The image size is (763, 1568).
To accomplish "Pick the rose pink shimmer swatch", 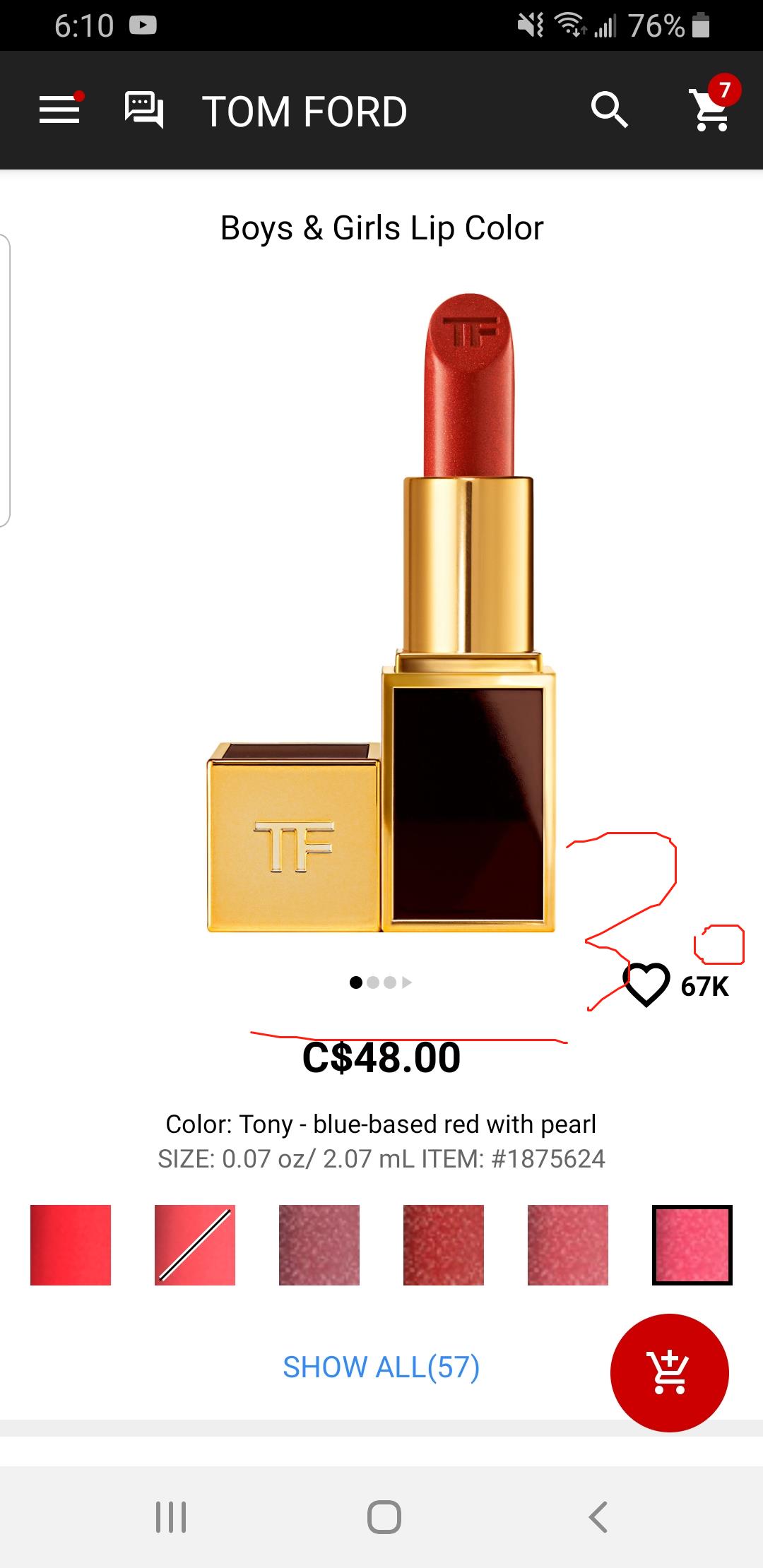I will tap(568, 1245).
